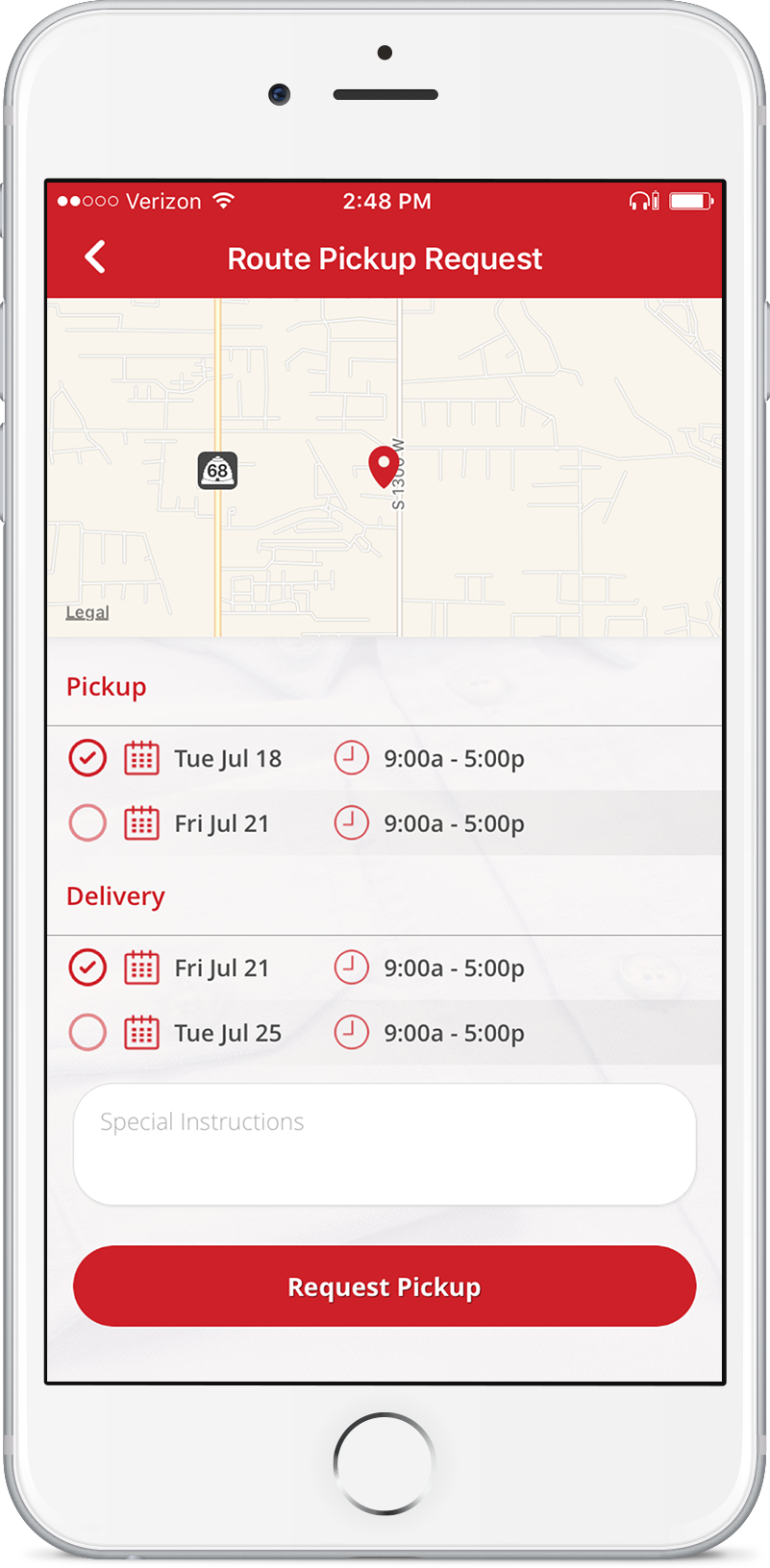Tap the red location pin on map

point(384,465)
